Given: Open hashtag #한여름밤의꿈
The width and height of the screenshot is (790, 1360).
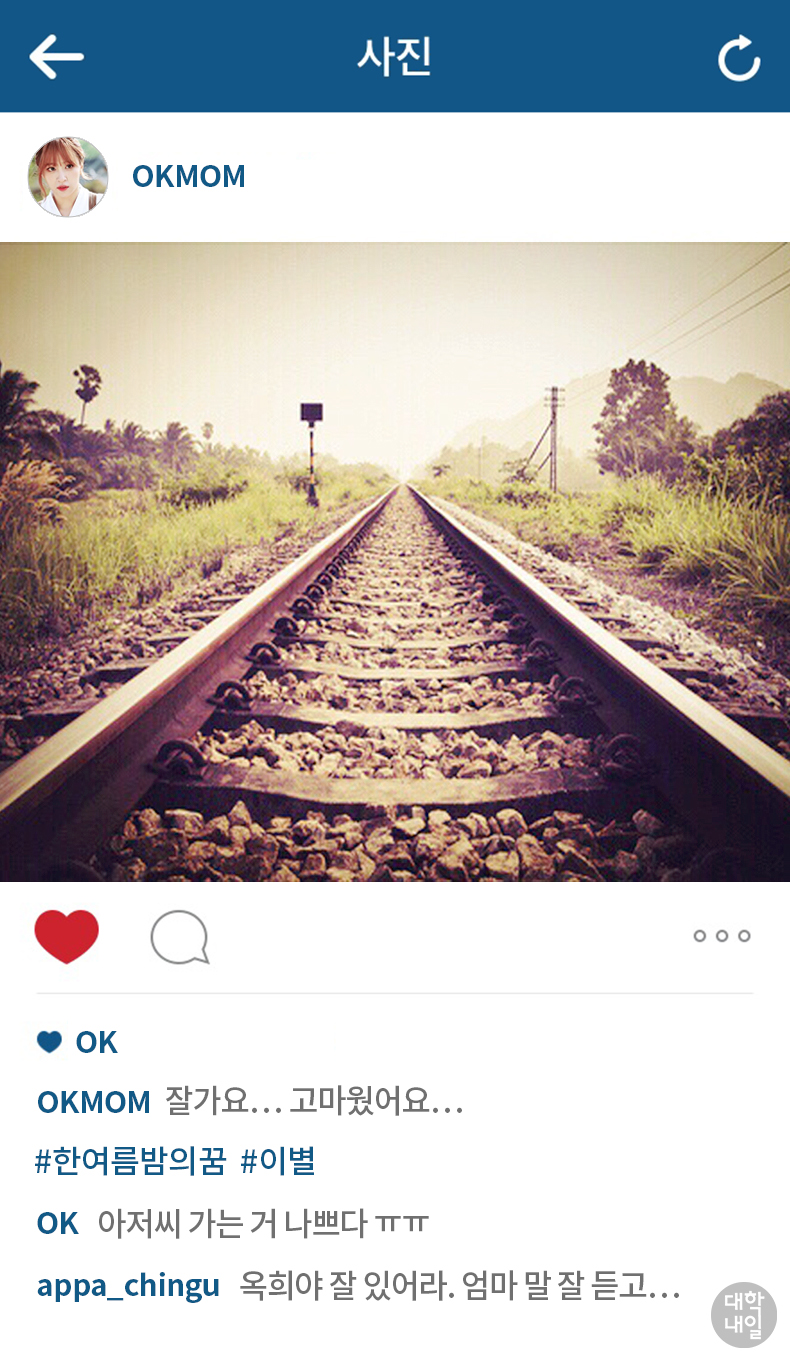Looking at the screenshot, I should coord(131,1162).
